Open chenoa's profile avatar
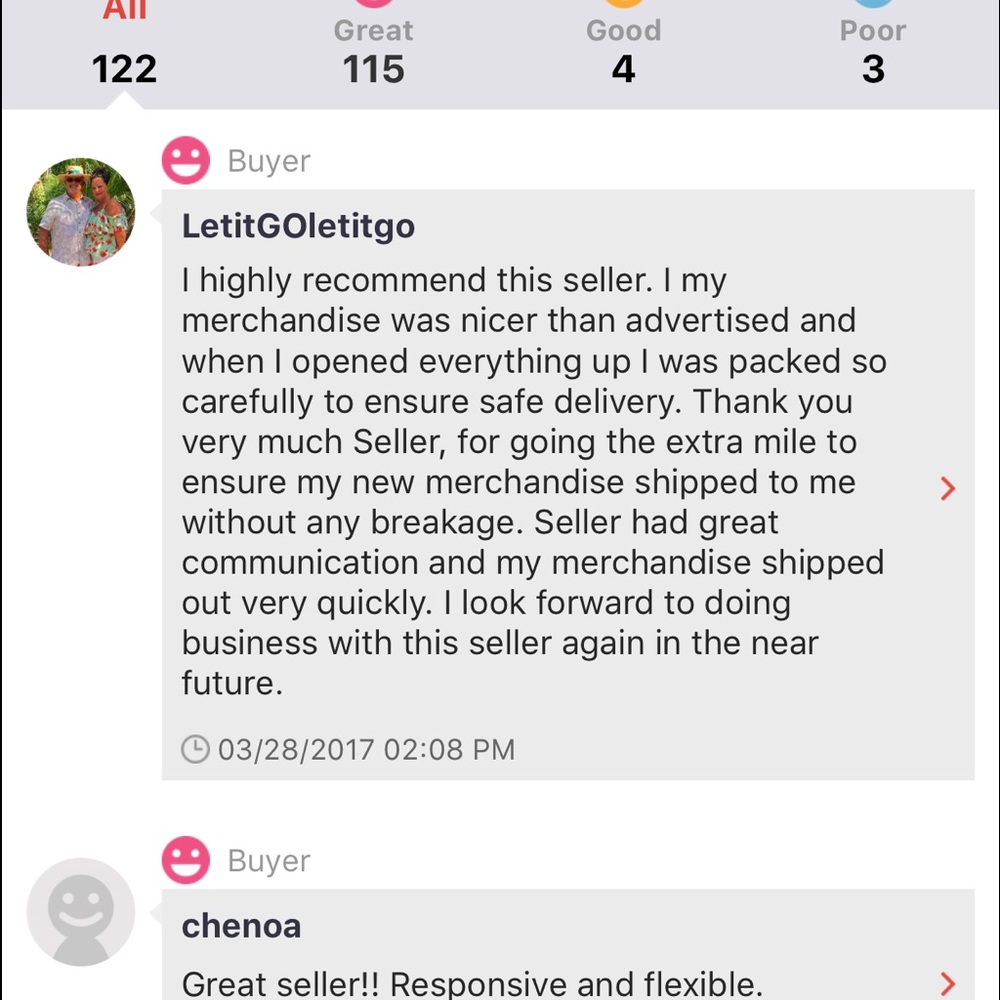 [81, 911]
